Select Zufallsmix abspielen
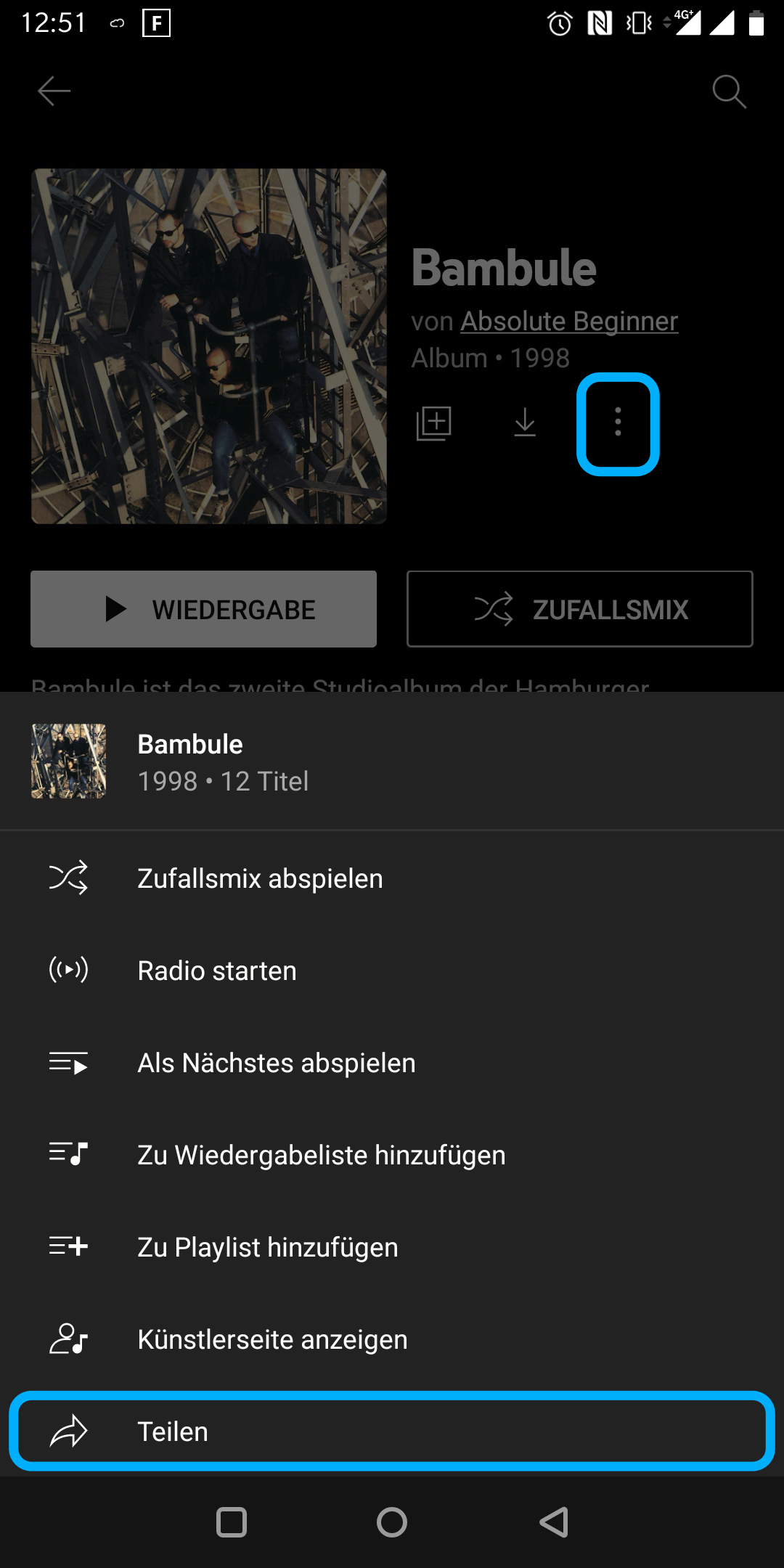This screenshot has width=784, height=1568. tap(392, 878)
